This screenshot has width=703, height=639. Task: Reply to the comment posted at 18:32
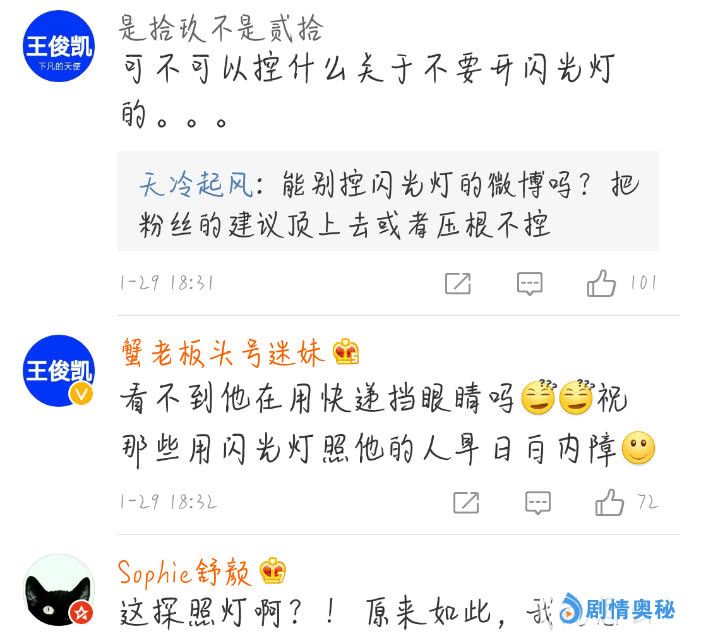click(538, 502)
